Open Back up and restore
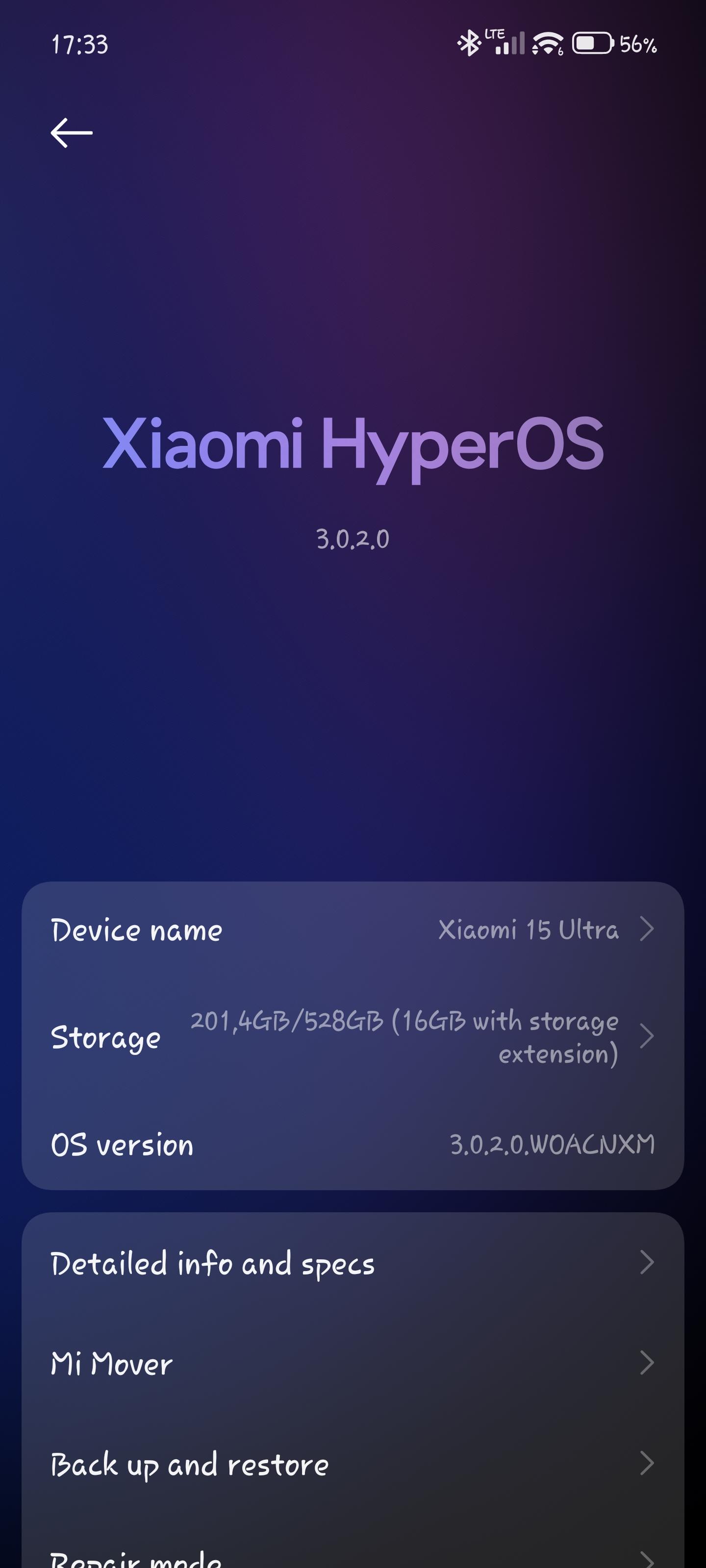This screenshot has height=1568, width=706. (x=352, y=1464)
